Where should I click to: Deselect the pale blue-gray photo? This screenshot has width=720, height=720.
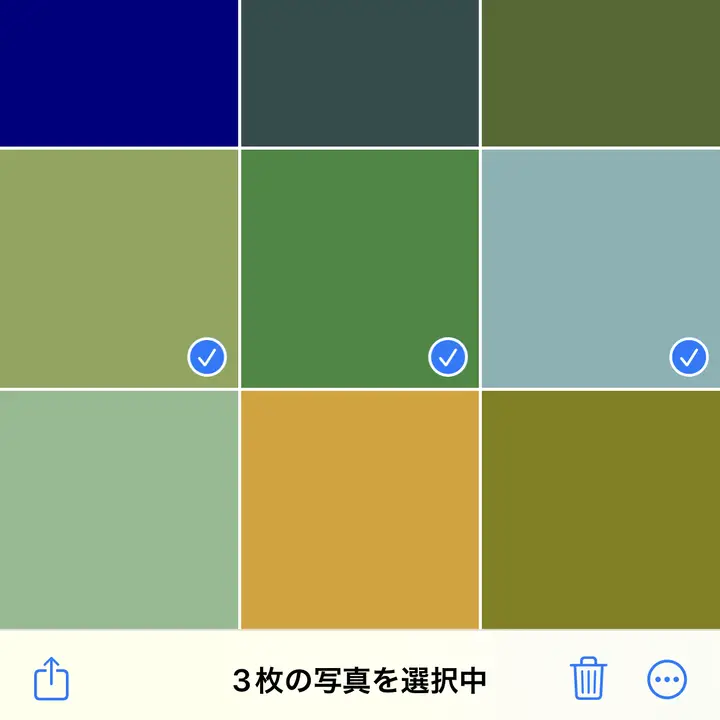point(601,268)
